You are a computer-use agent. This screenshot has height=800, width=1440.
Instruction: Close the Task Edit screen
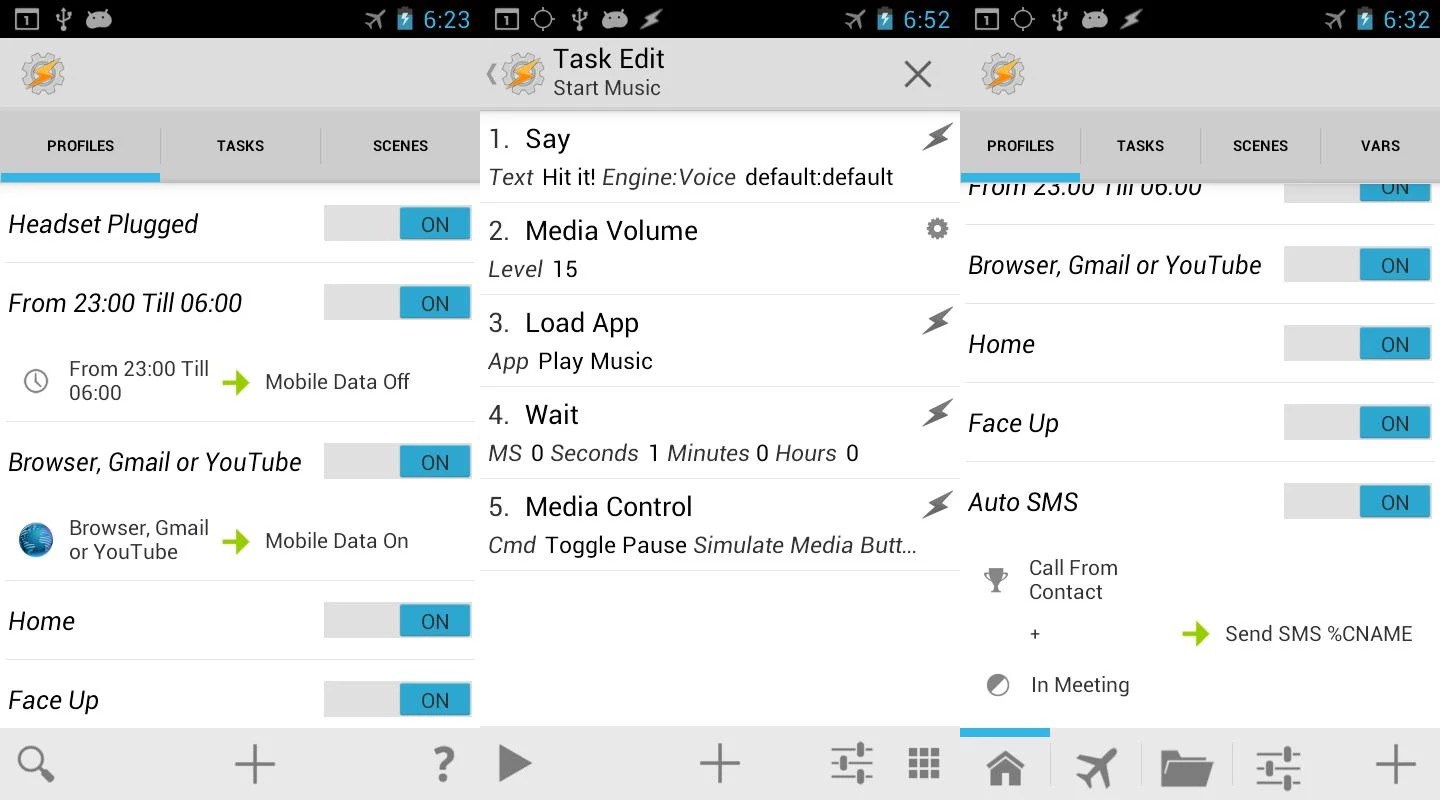[x=917, y=74]
